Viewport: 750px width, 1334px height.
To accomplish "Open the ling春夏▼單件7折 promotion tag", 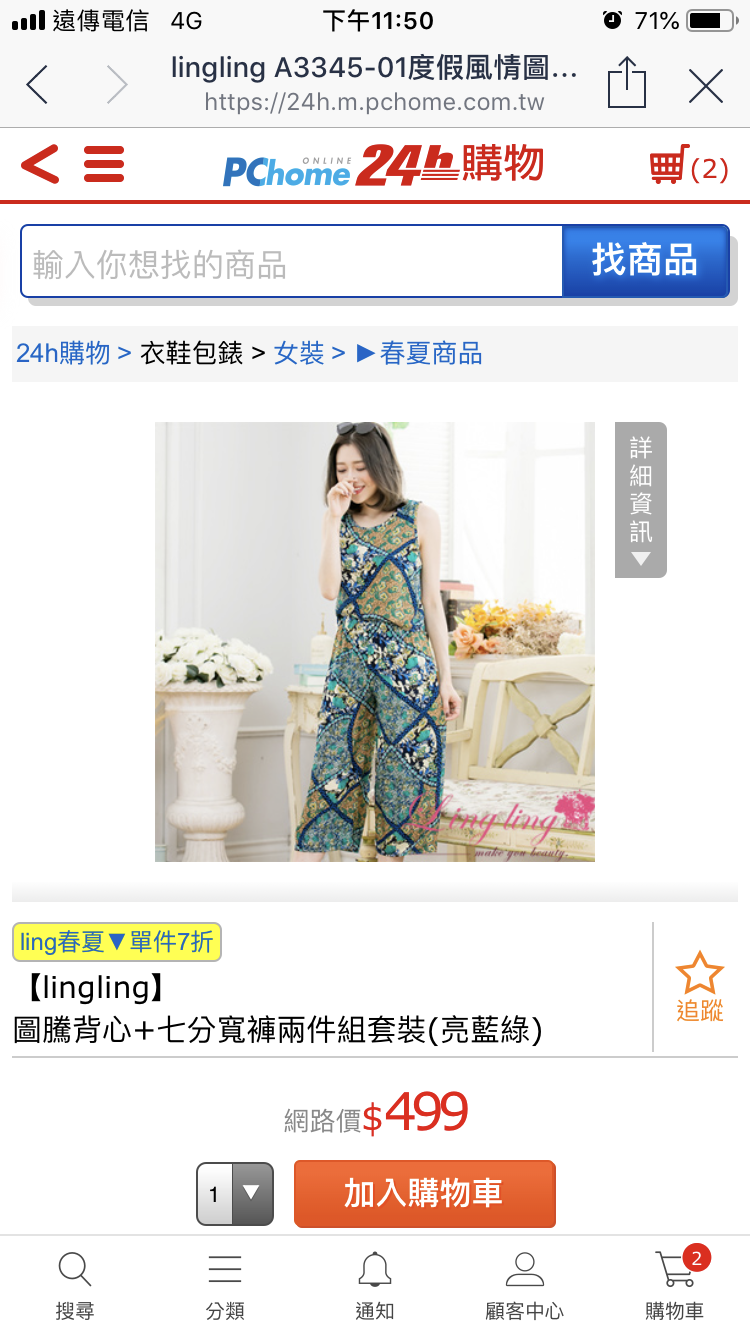I will coord(117,942).
